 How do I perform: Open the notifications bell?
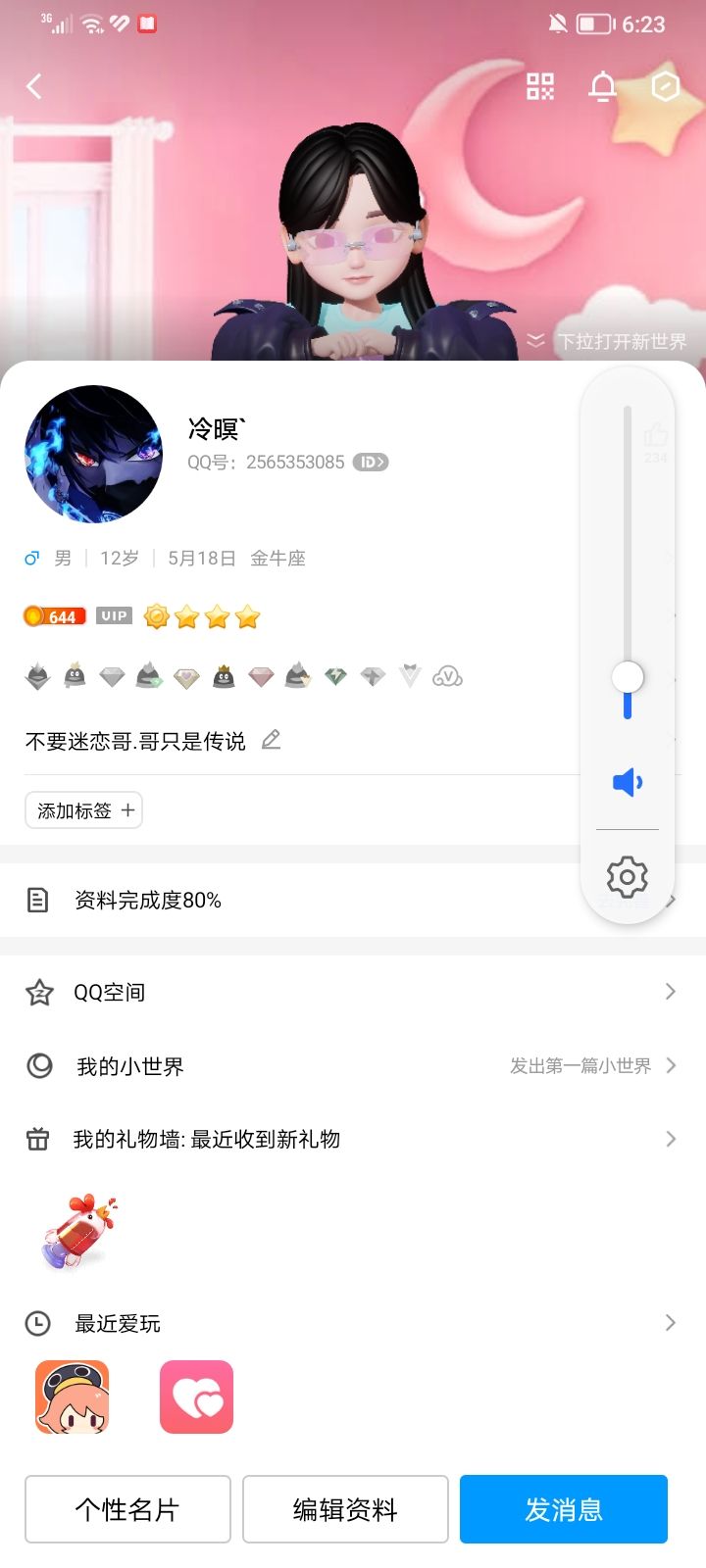click(602, 86)
